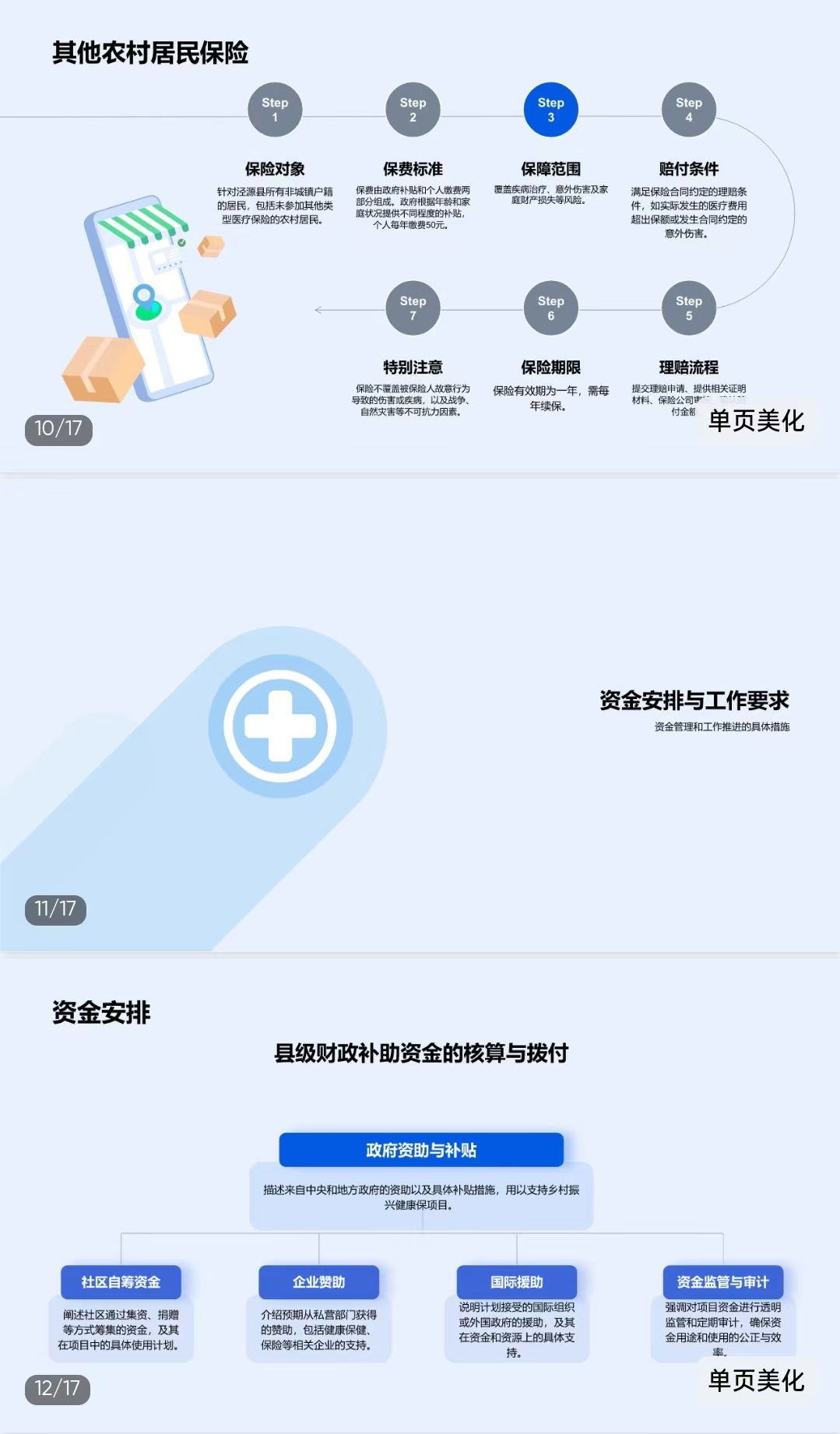Image resolution: width=840 pixels, height=1434 pixels.
Task: Tap 单页美化 on slide 10/17
Action: (755, 421)
